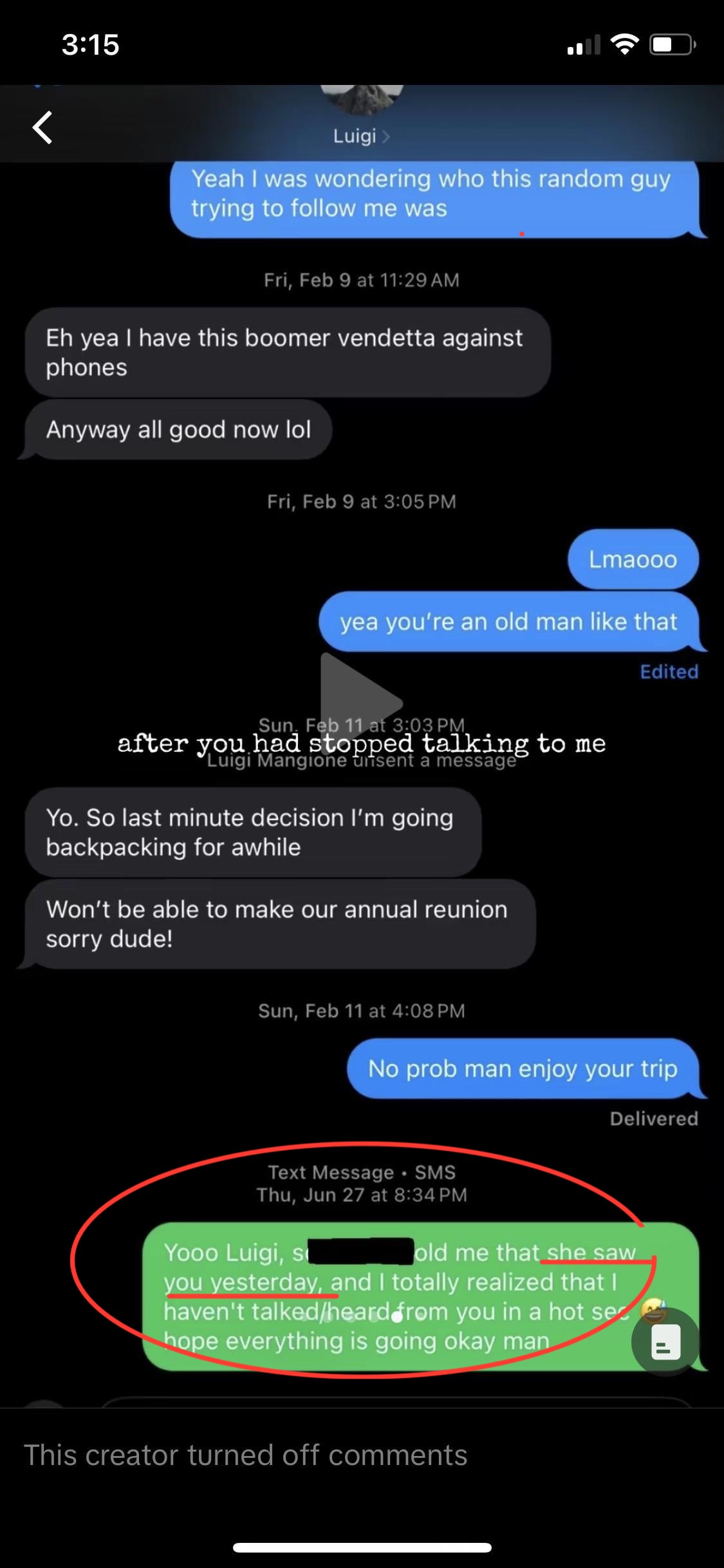Image resolution: width=724 pixels, height=1568 pixels.
Task: Open the floating caption note icon
Action: pos(665,1341)
